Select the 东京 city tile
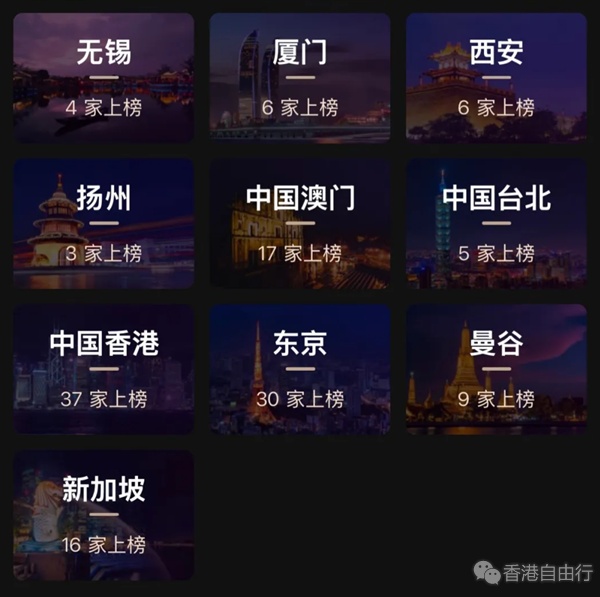 299,369
